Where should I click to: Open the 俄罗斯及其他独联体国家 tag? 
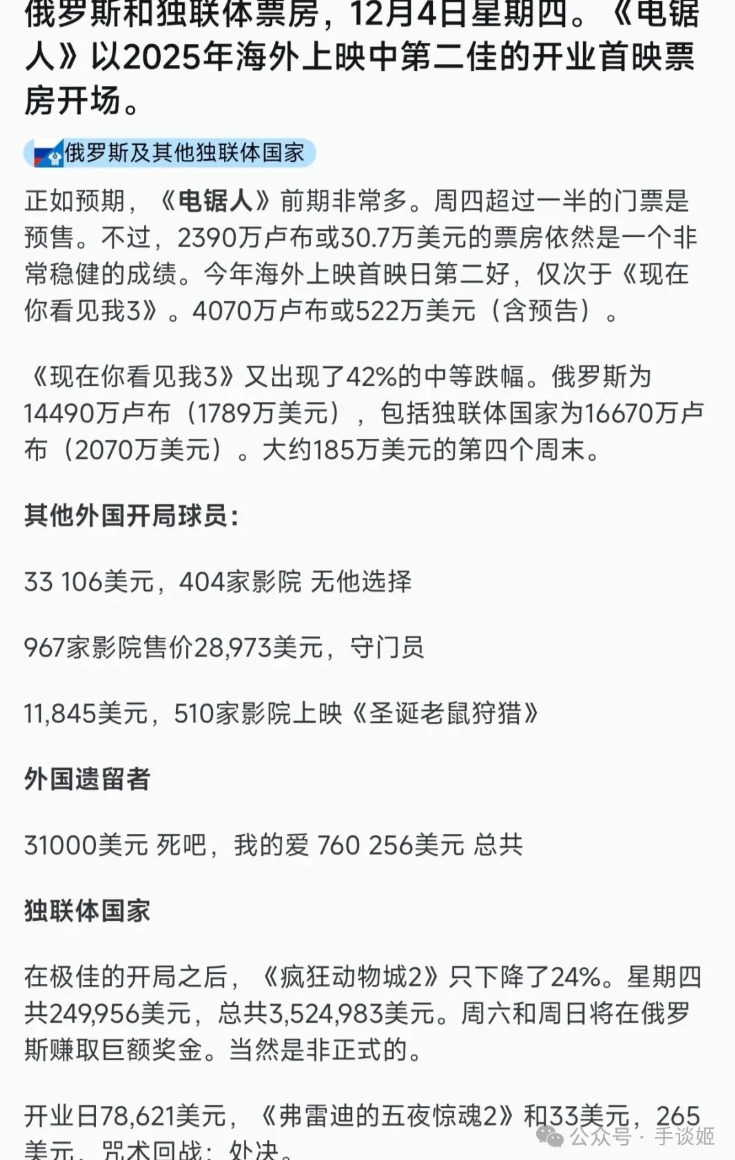(170, 153)
